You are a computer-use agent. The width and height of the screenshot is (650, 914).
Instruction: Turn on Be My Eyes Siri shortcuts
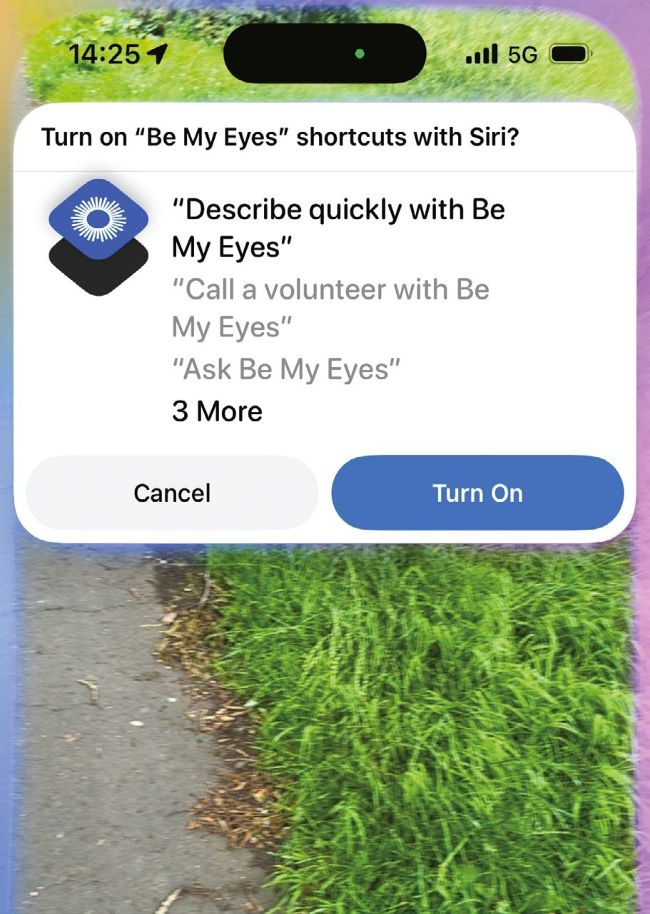pos(477,493)
